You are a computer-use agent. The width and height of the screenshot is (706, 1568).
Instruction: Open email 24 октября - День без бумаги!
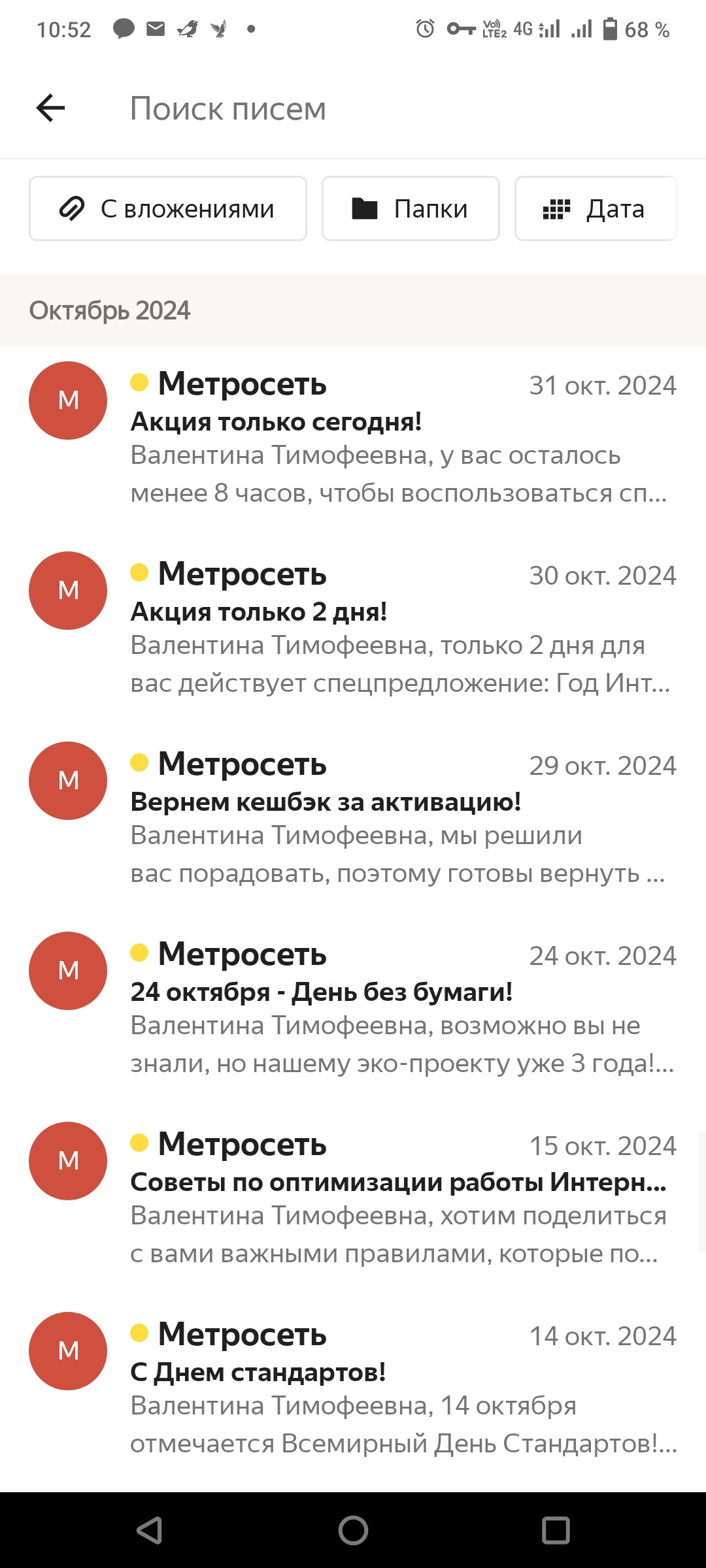353,1008
